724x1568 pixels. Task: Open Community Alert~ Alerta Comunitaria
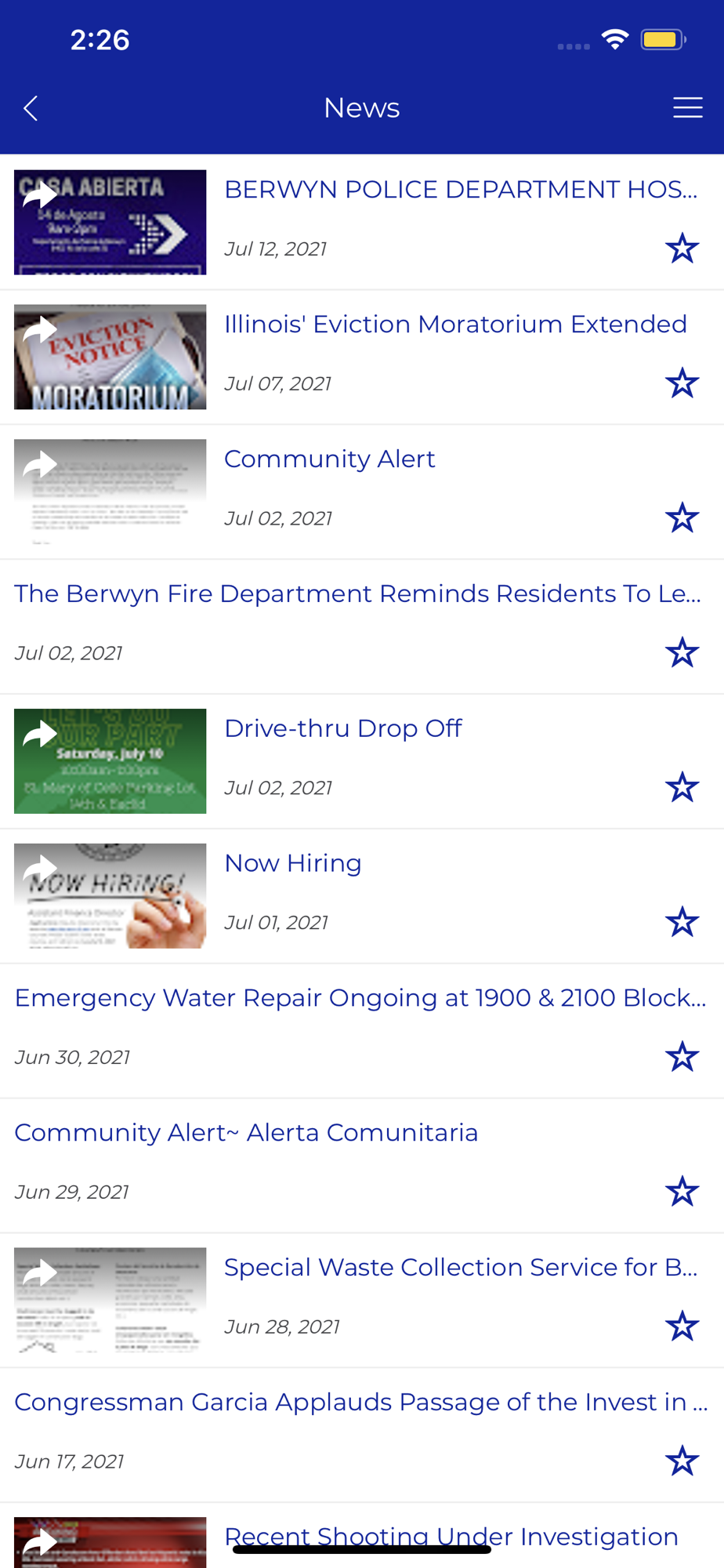point(246,1133)
